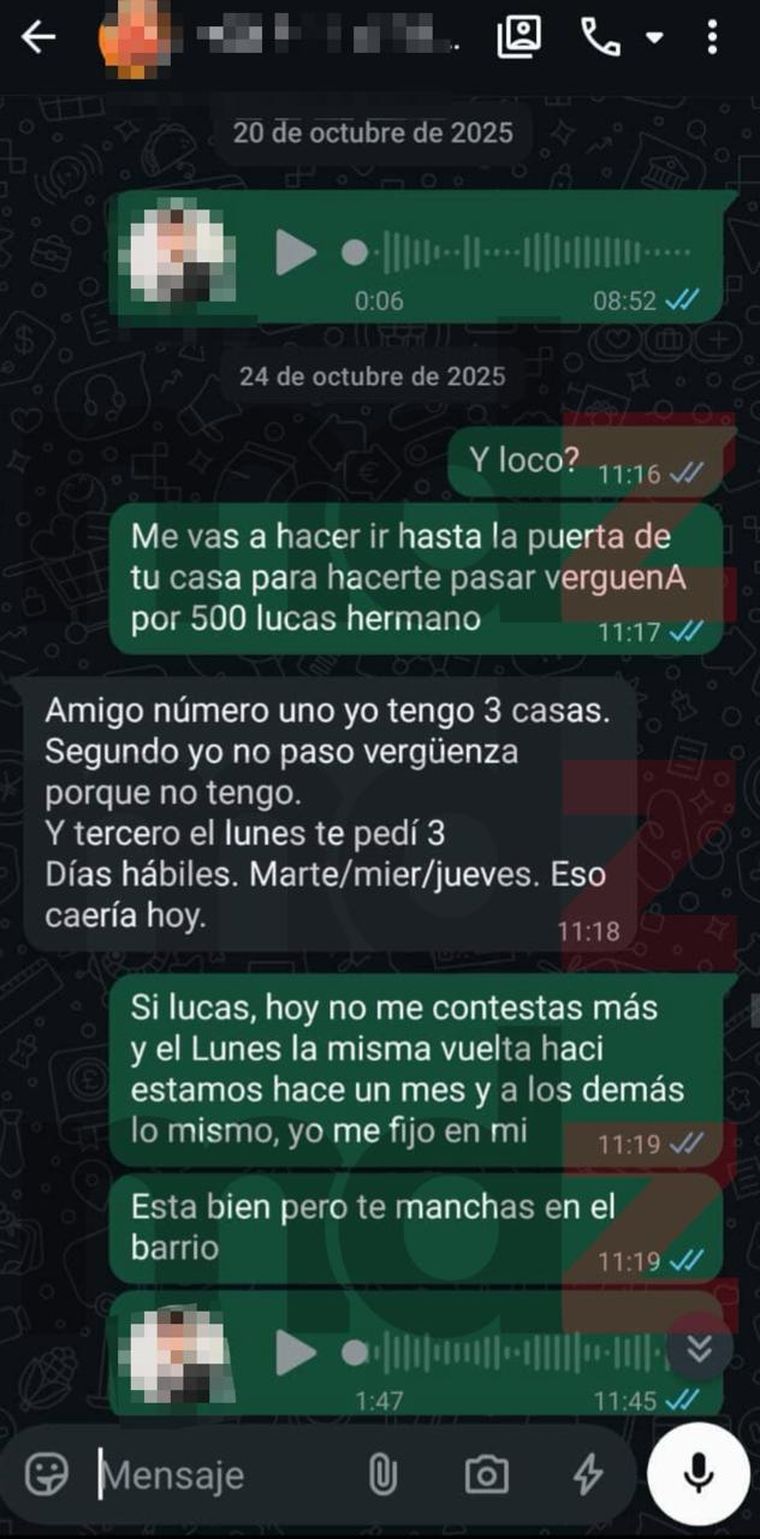Open the camera to send a photo
Screen dimensions: 760x1539
coord(487,1474)
